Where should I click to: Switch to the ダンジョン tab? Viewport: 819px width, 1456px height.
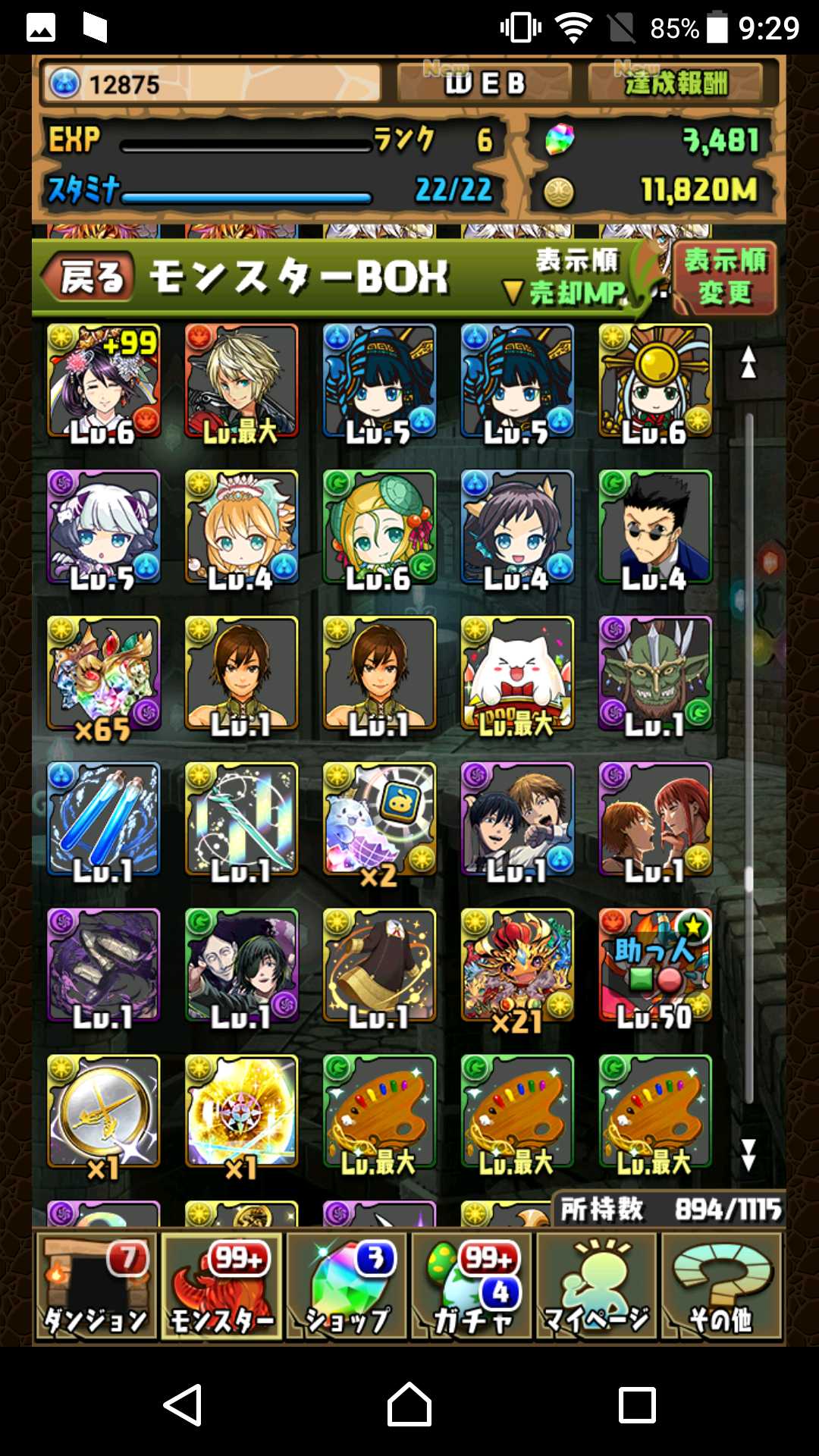[x=96, y=1286]
